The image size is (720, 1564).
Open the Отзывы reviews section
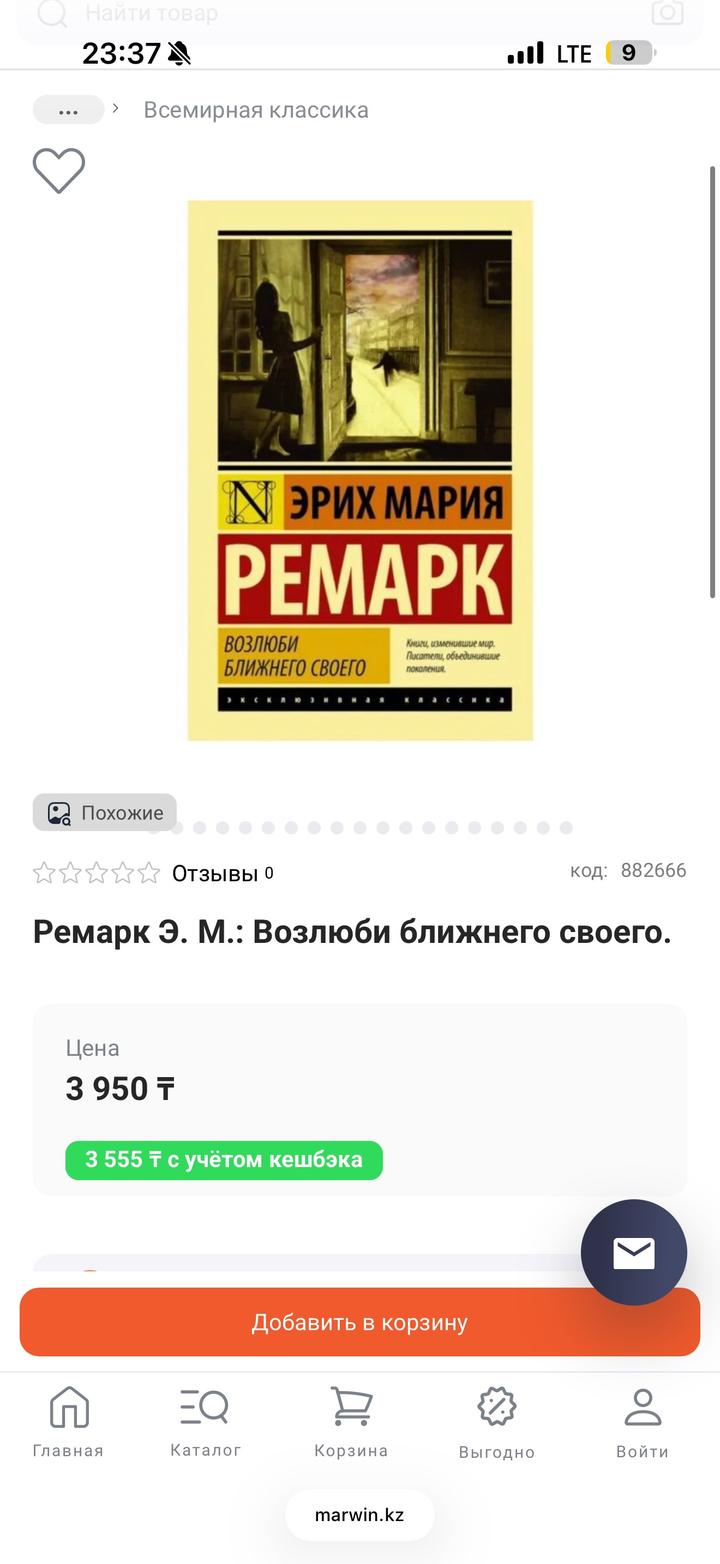214,873
